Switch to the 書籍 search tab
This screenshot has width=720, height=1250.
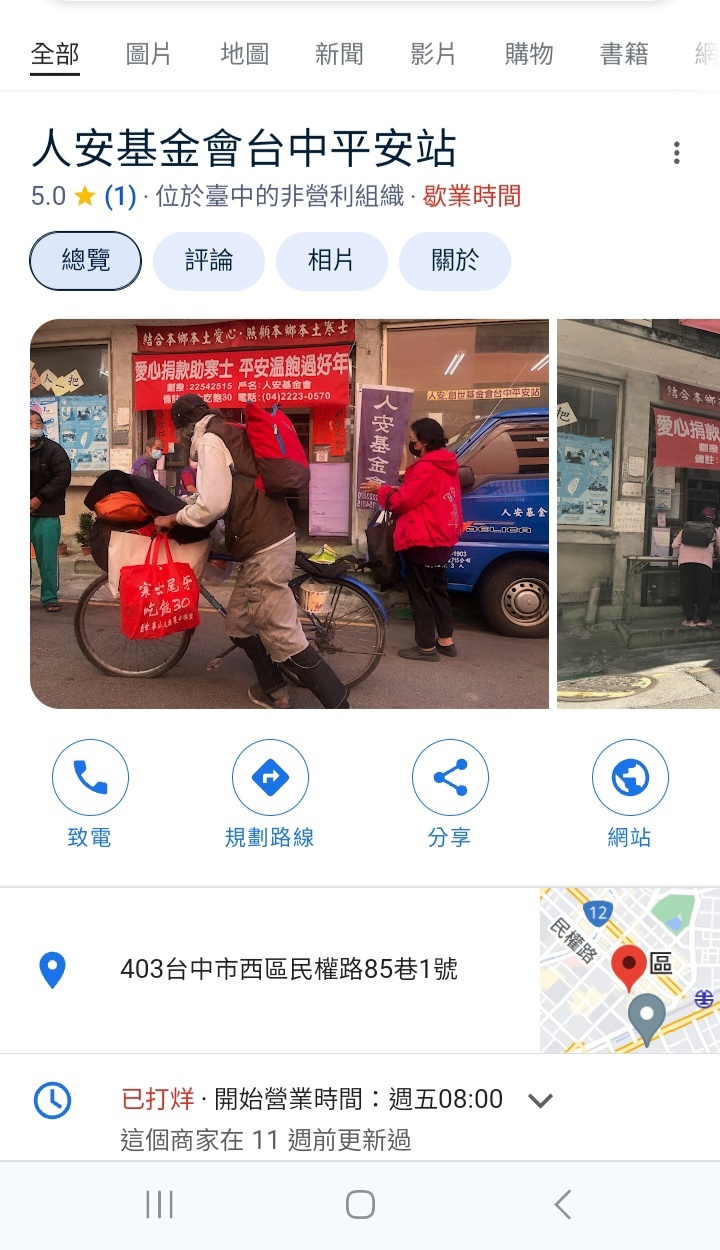click(x=624, y=54)
